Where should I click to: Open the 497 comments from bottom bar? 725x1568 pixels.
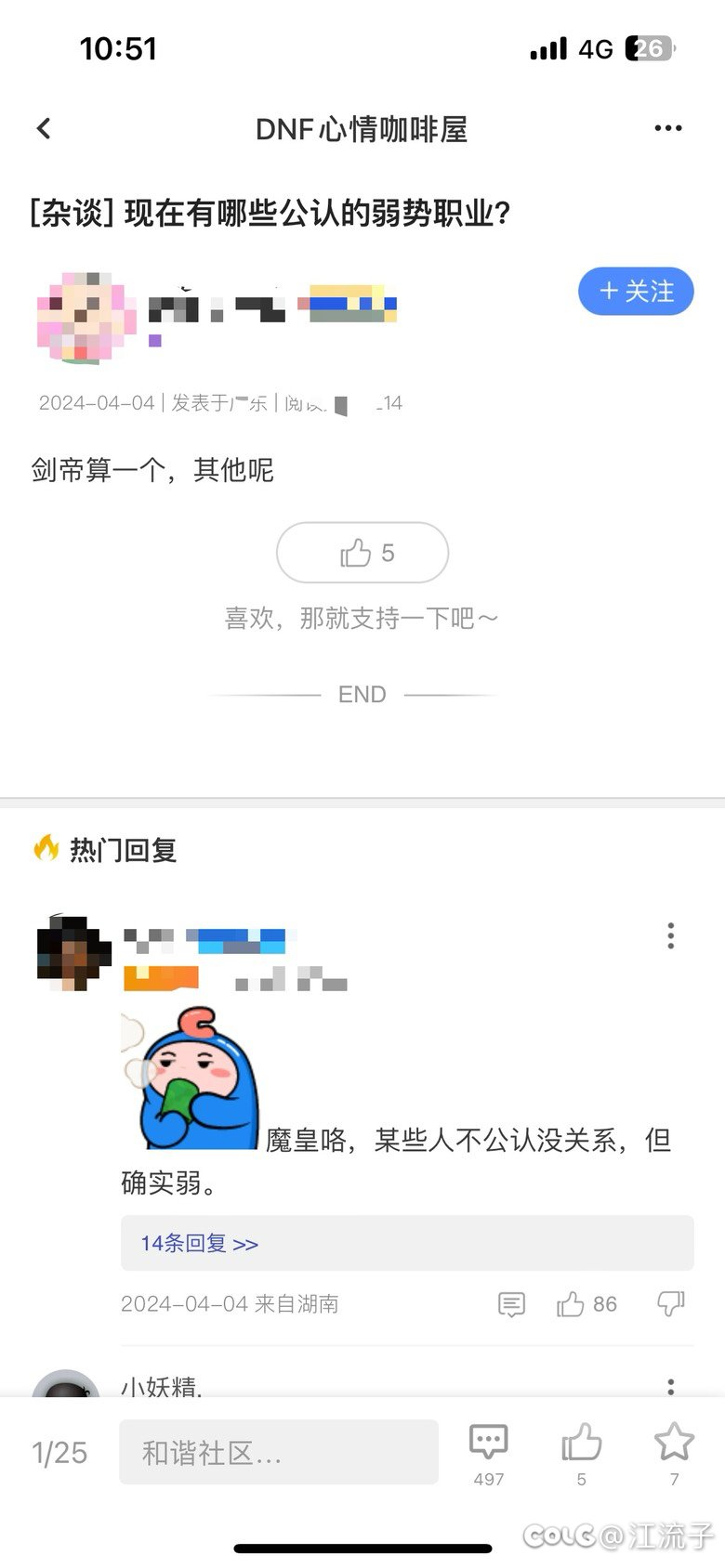[x=489, y=1454]
